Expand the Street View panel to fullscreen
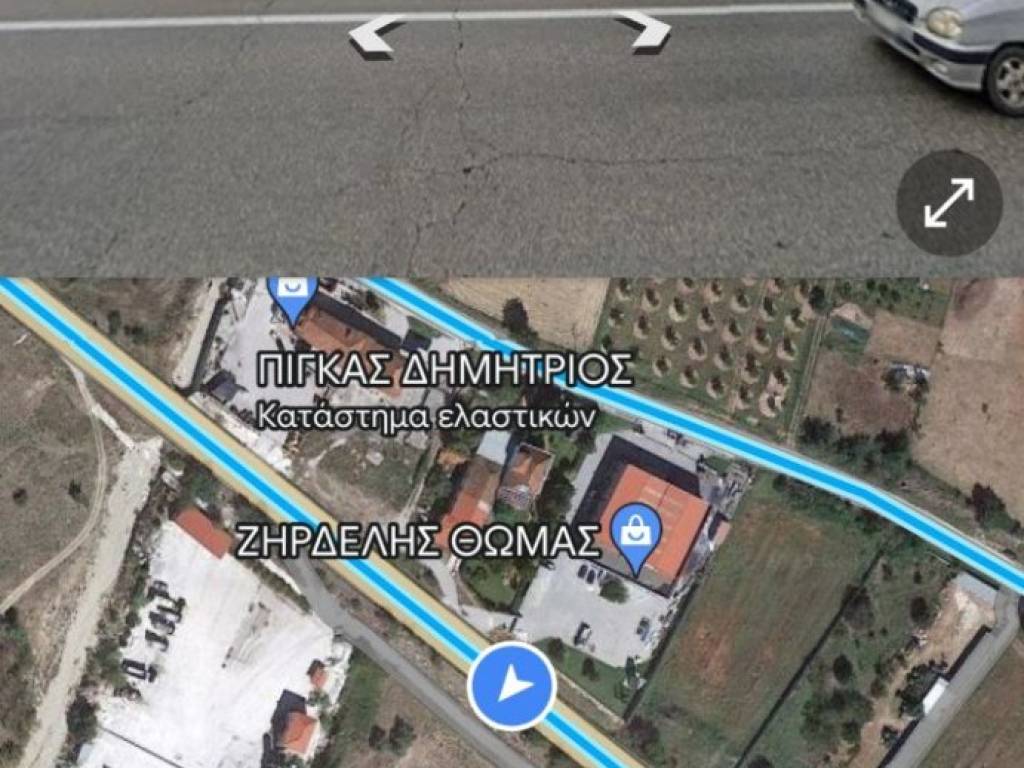The image size is (1024, 768). tap(948, 203)
